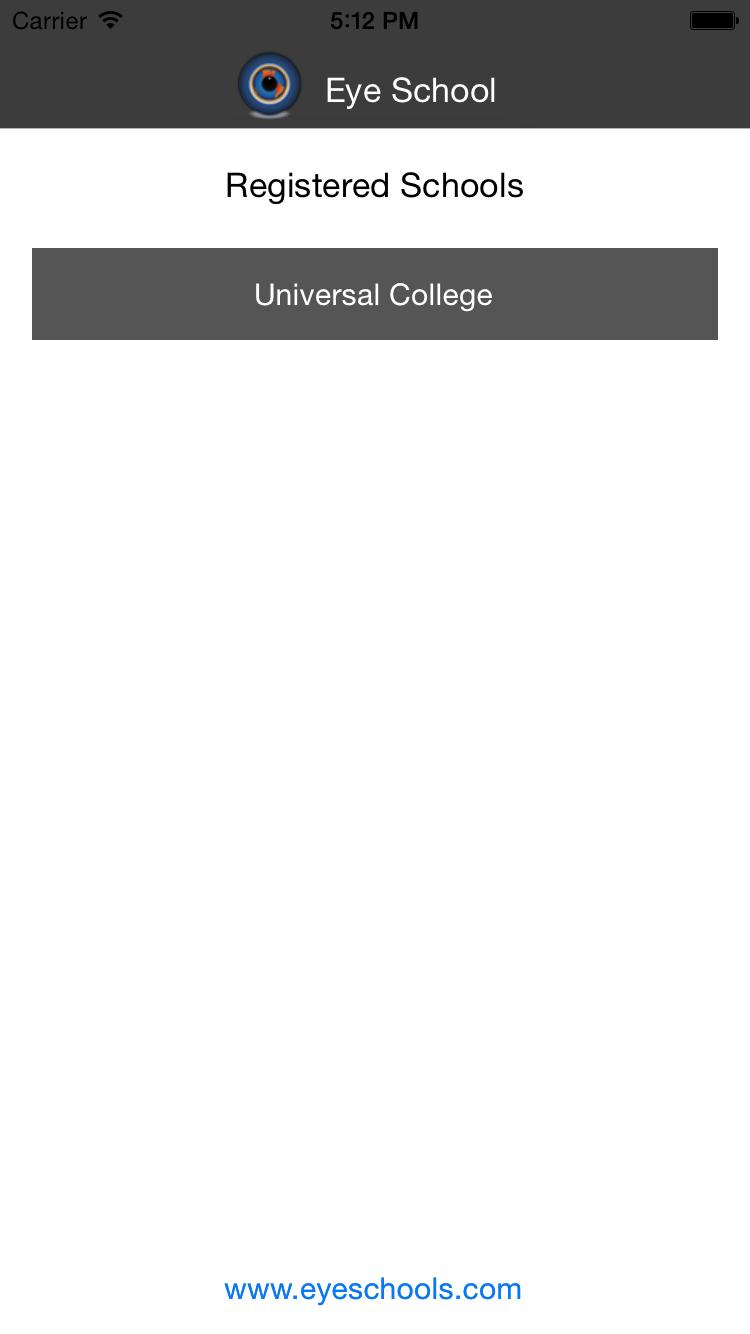
Task: Open the www.eyeschools.com link
Action: coord(373,1289)
